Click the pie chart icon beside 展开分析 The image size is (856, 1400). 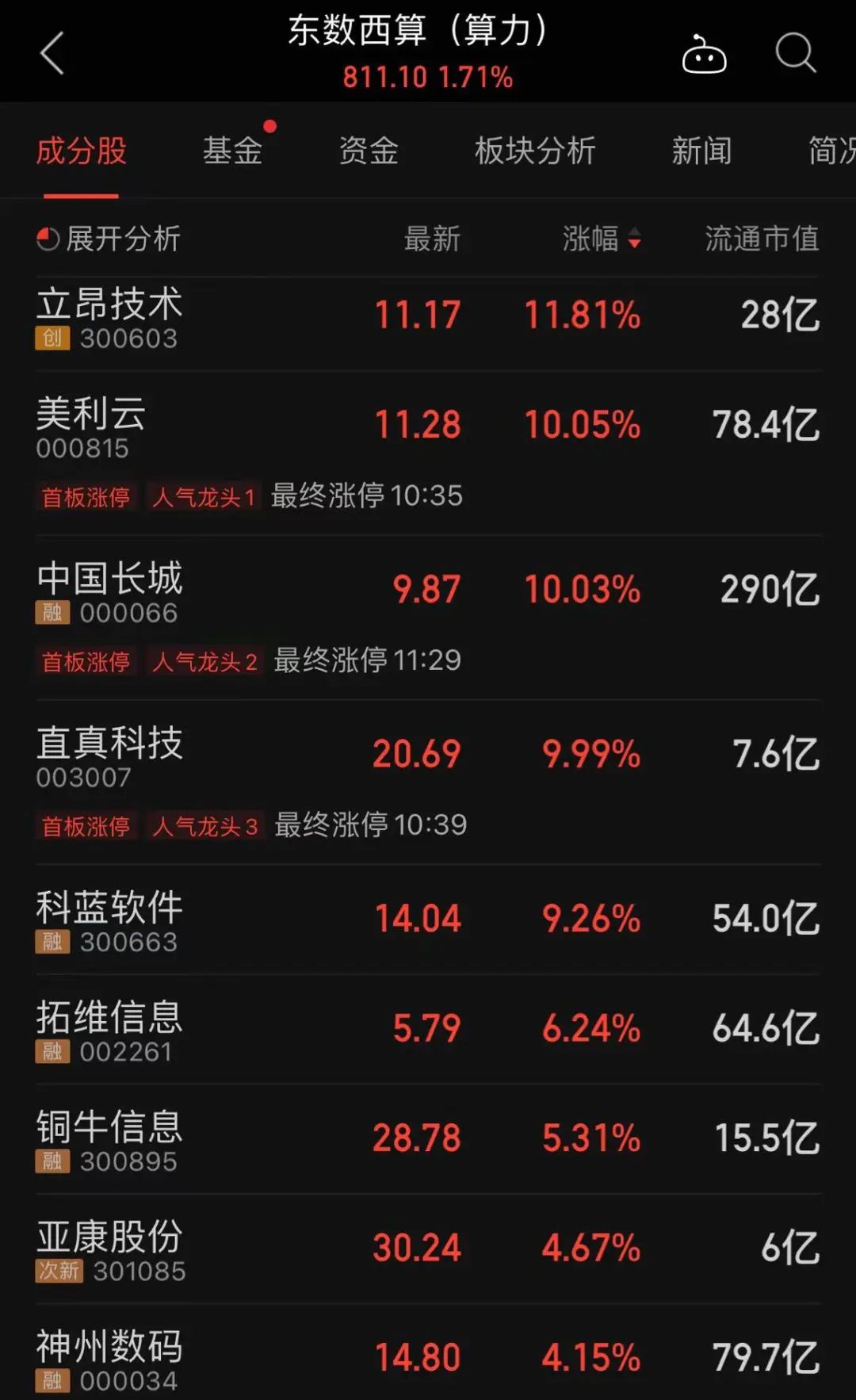click(49, 238)
